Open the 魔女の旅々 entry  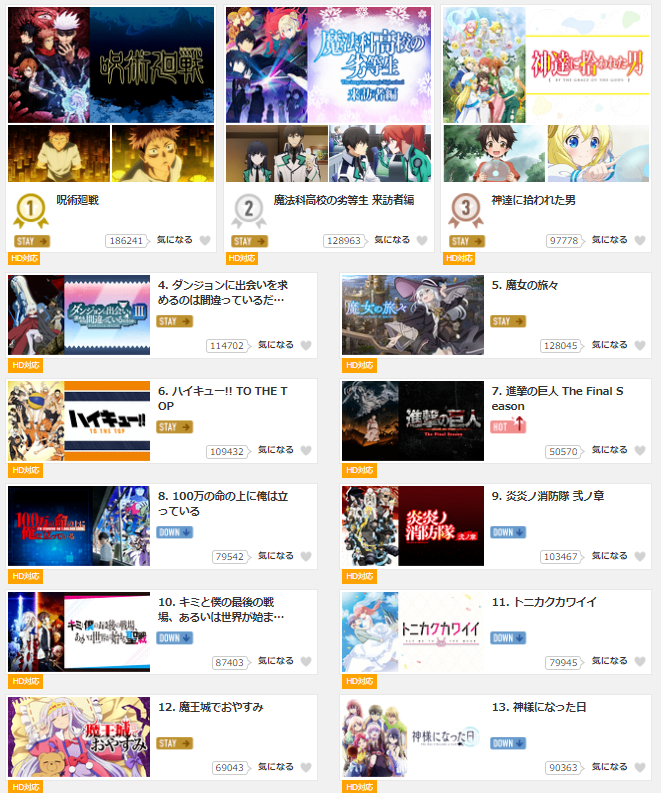[x=413, y=315]
